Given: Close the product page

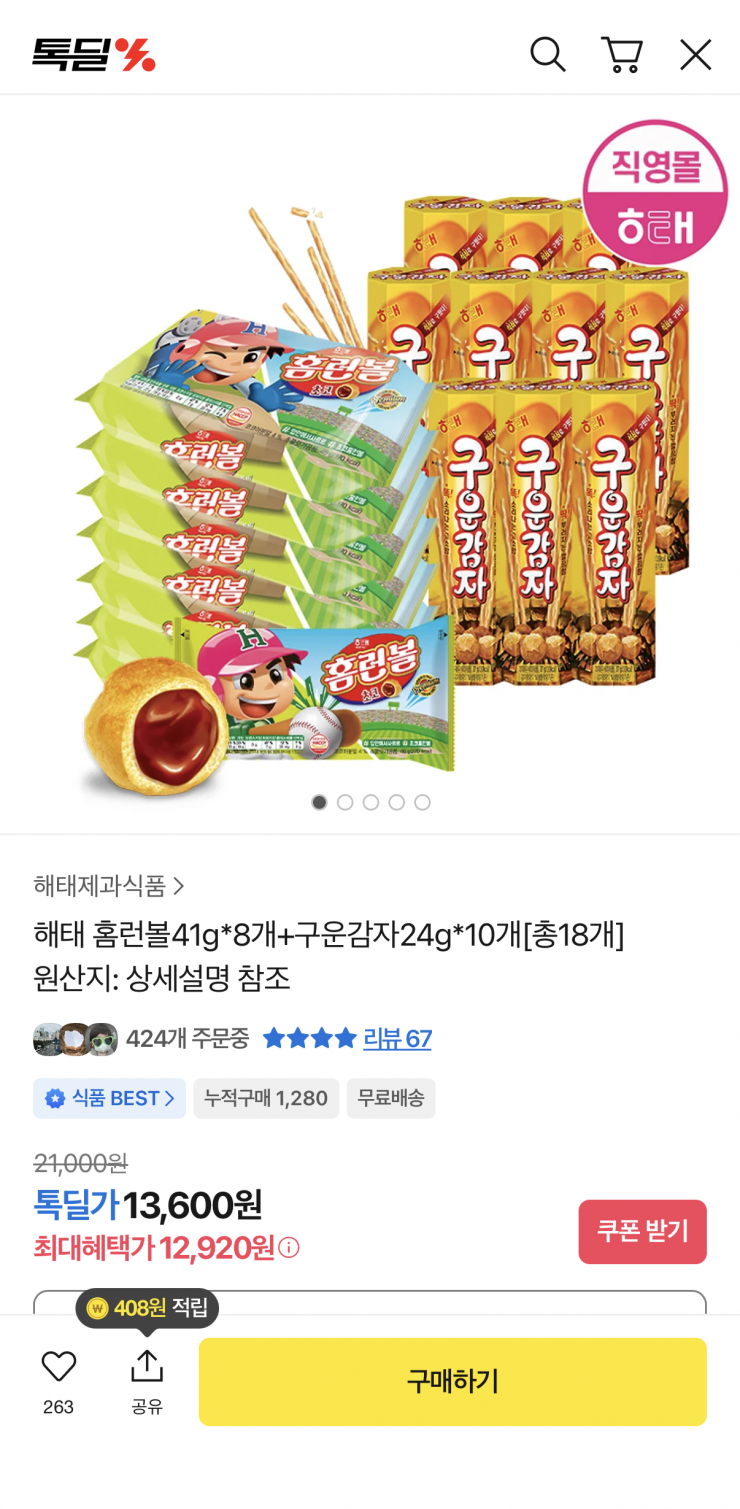Looking at the screenshot, I should pyautogui.click(x=695, y=54).
